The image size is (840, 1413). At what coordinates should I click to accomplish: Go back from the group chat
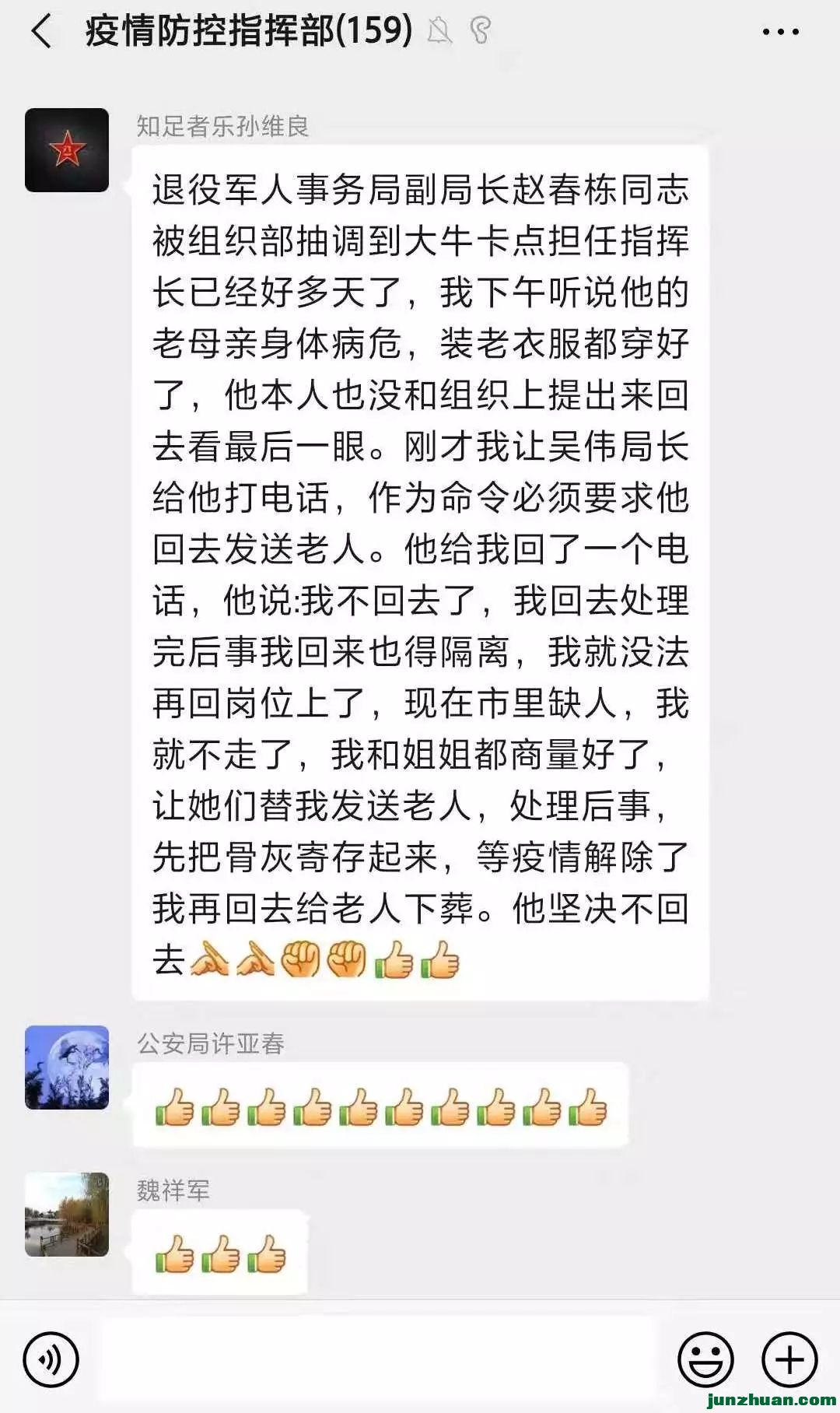[42, 32]
